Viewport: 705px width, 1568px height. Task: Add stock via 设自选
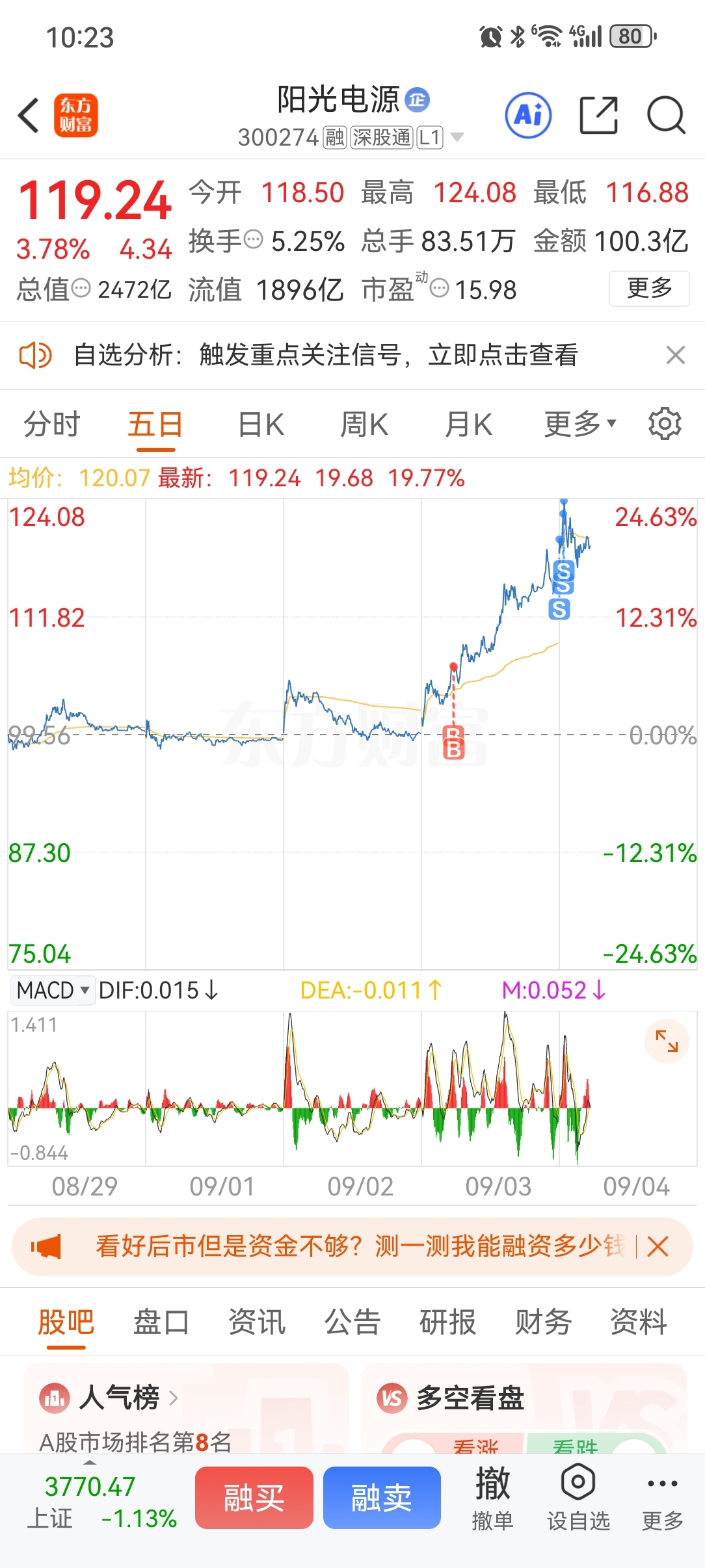pyautogui.click(x=578, y=1498)
